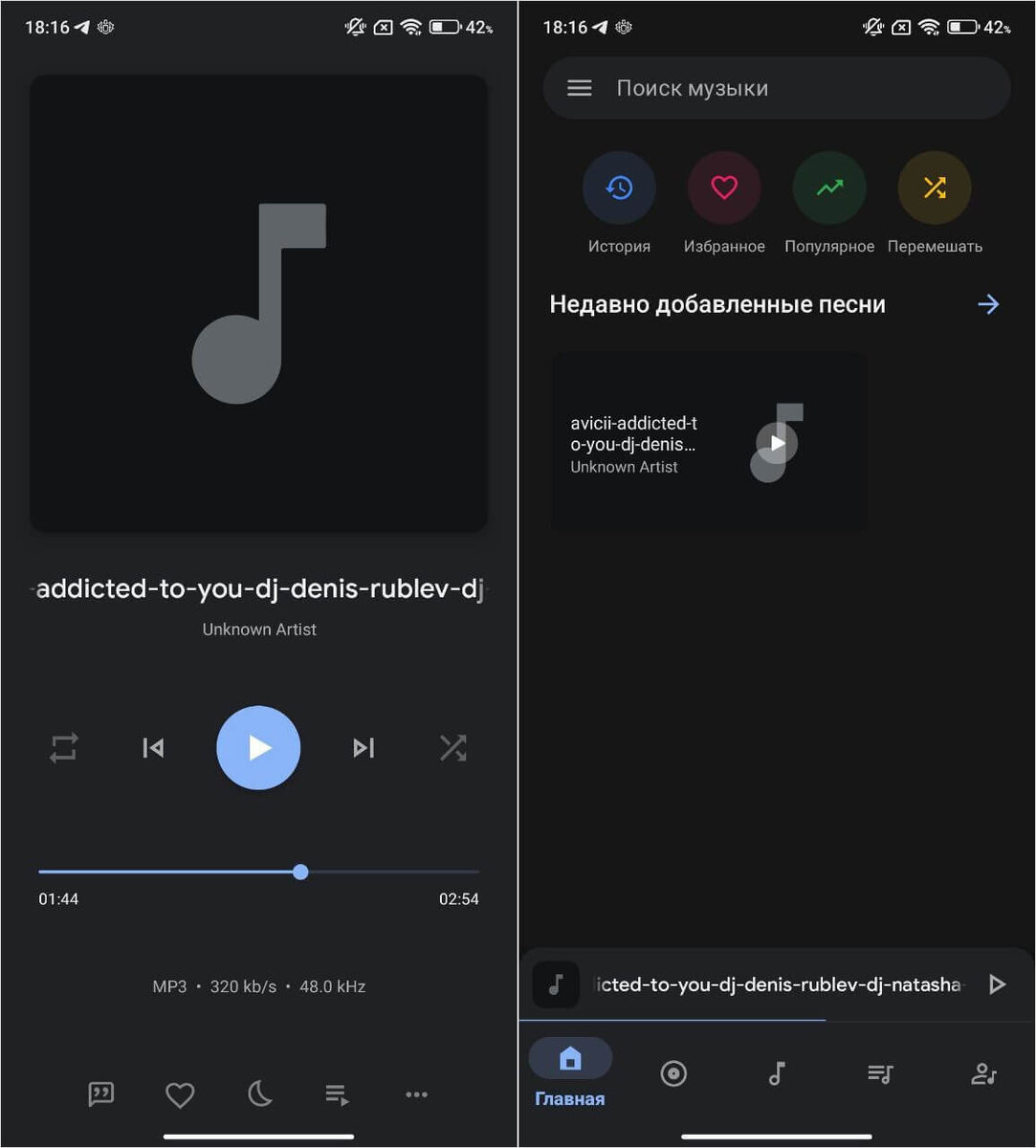
Task: Toggle repeat mode in the player
Action: [x=64, y=748]
